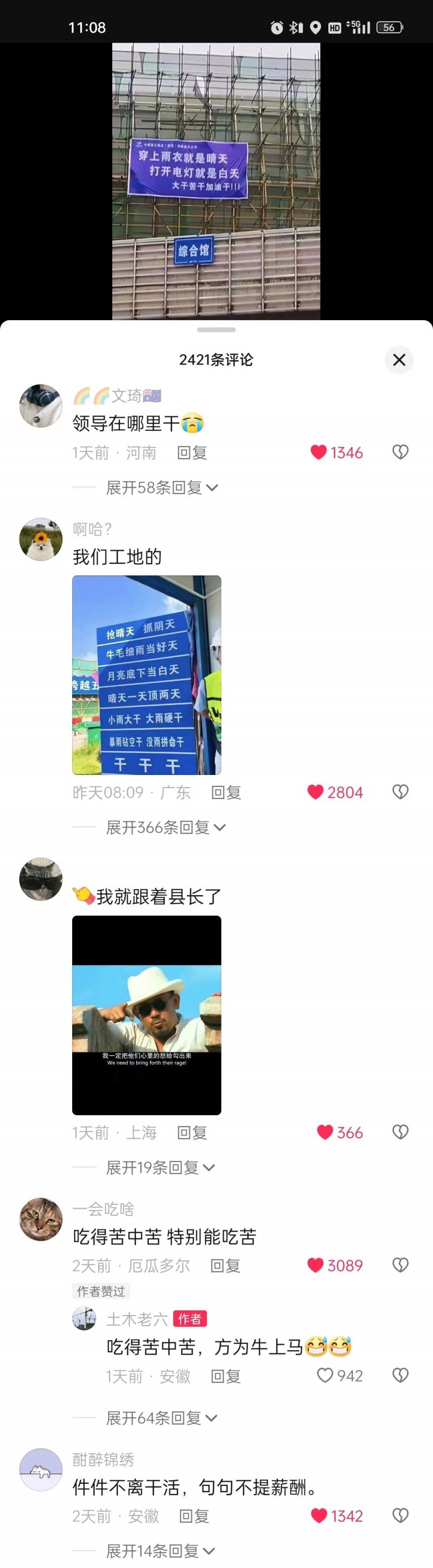Like author 土木老六's reply

click(x=326, y=1376)
